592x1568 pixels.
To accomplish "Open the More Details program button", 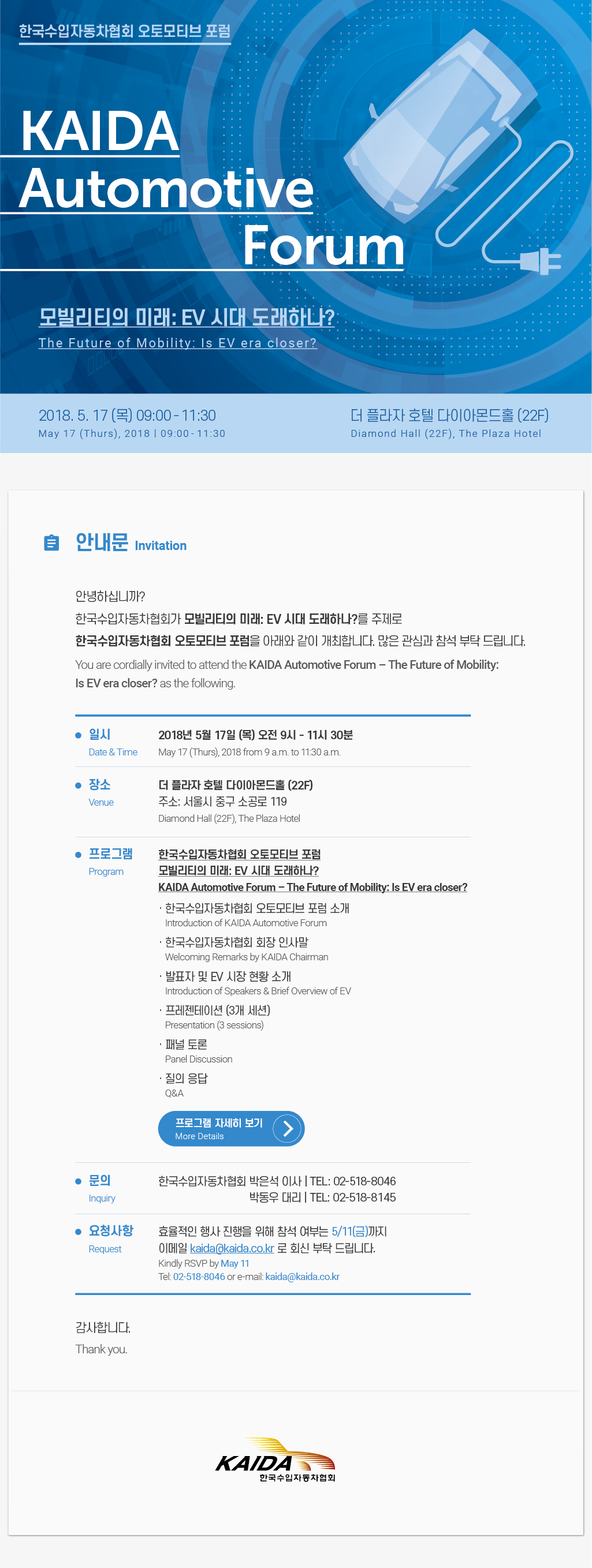I will 231,1128.
